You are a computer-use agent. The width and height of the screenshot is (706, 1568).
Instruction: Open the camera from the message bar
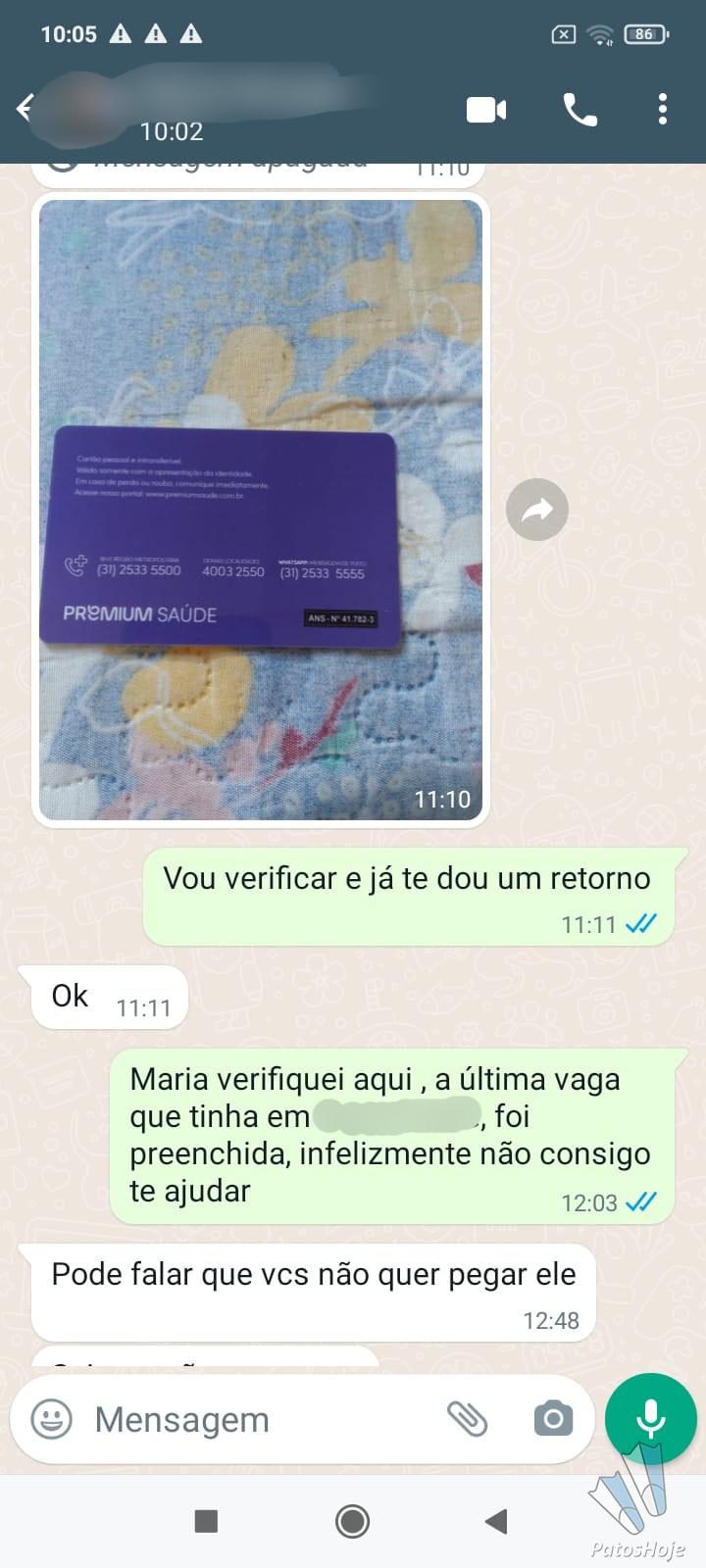[x=553, y=1418]
